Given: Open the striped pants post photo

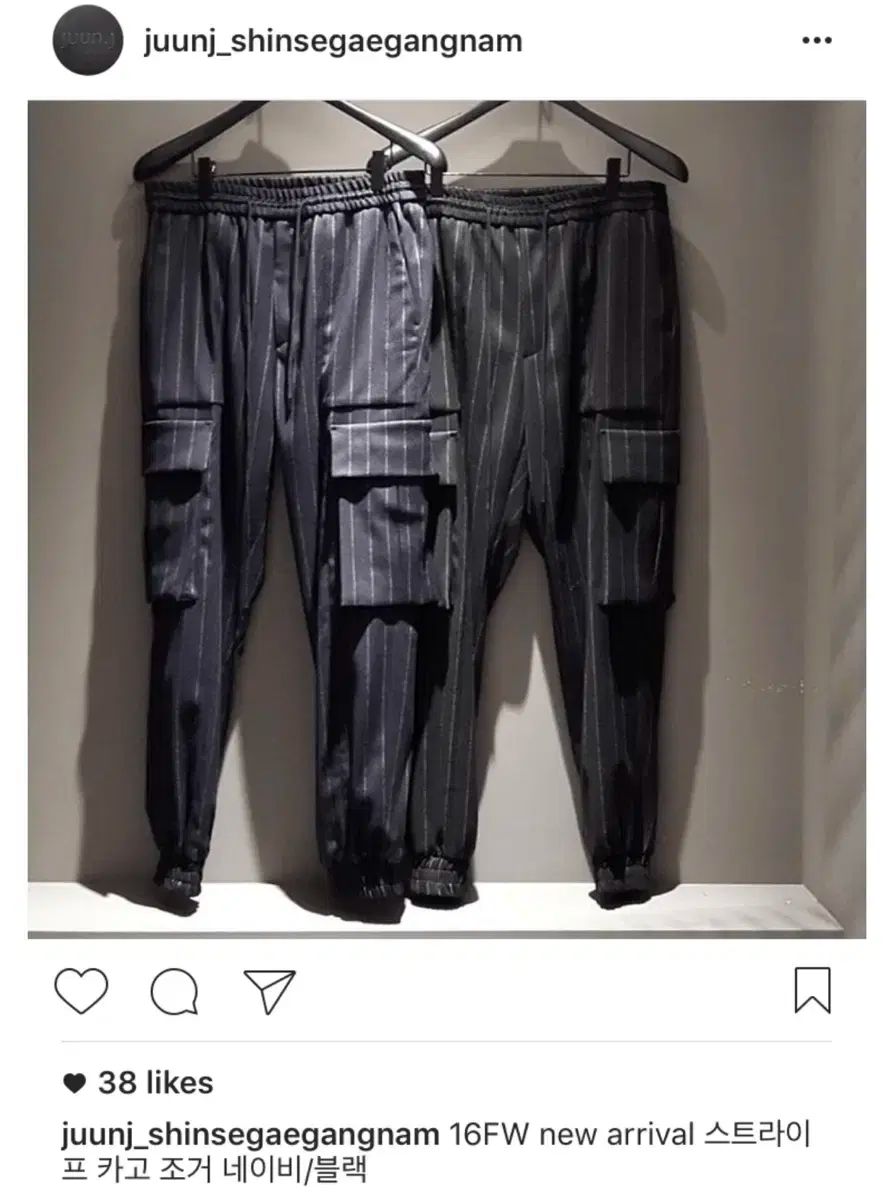Looking at the screenshot, I should [x=446, y=518].
